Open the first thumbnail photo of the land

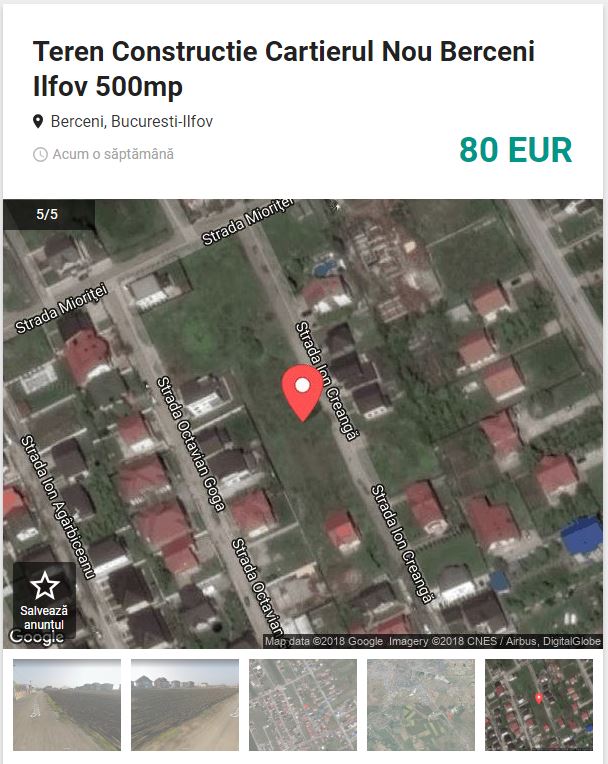click(x=67, y=704)
